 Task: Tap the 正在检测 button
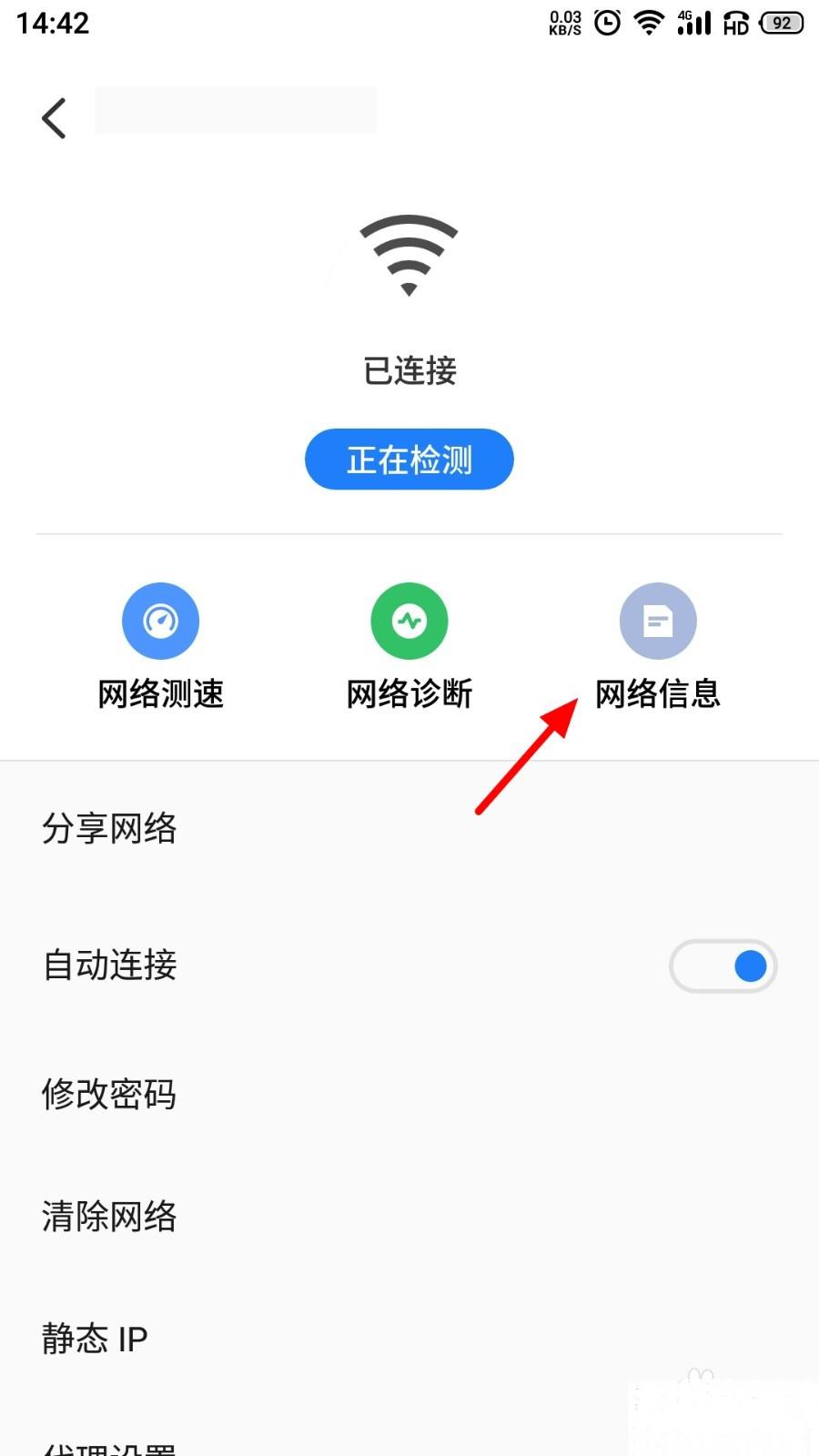point(409,460)
